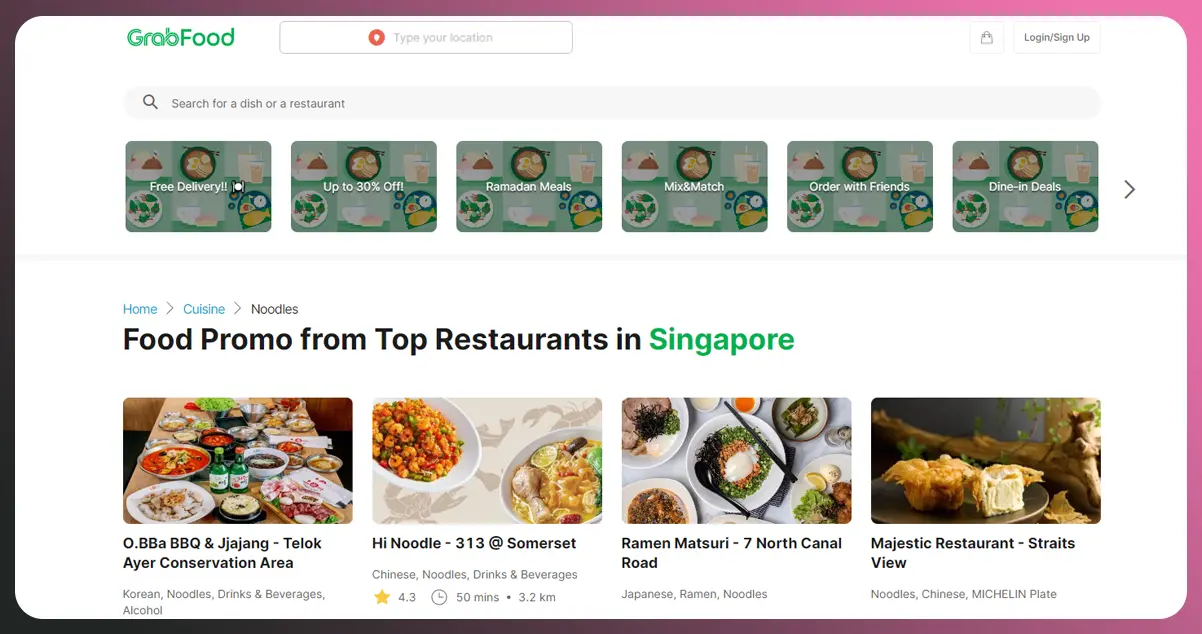Open the Order with Friends tile

click(859, 187)
